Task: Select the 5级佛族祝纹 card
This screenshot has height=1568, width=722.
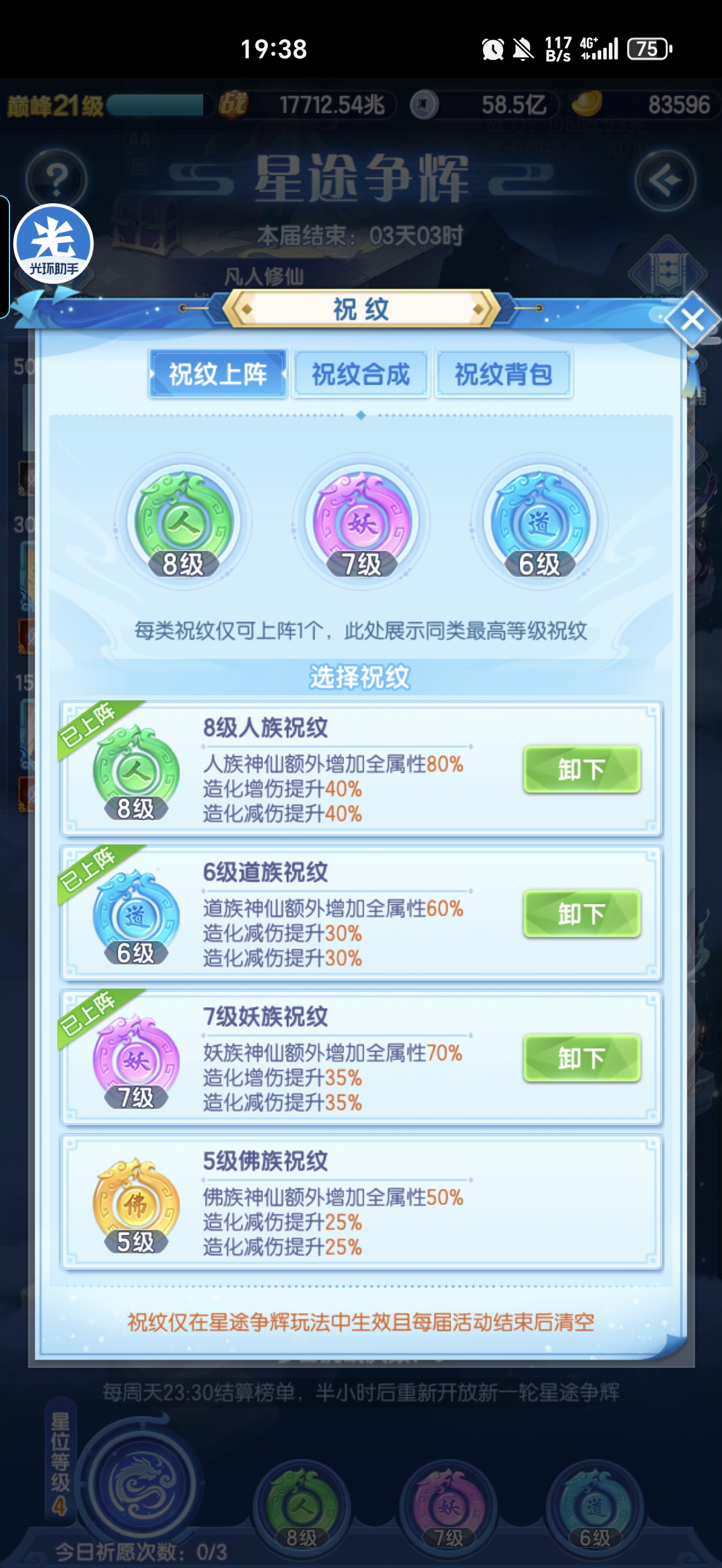Action: [361, 1203]
